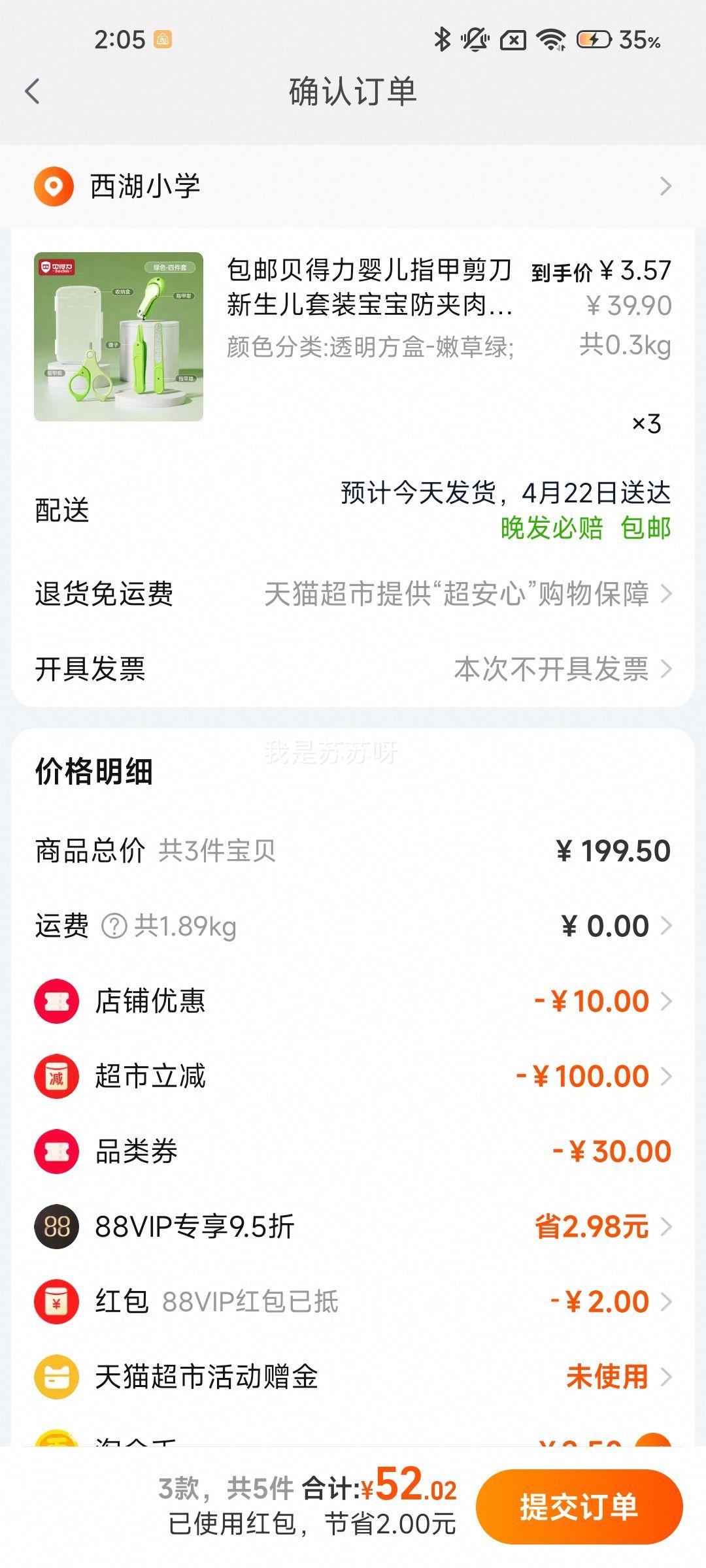Open 退货免运费 shopping guarantee details

(353, 594)
